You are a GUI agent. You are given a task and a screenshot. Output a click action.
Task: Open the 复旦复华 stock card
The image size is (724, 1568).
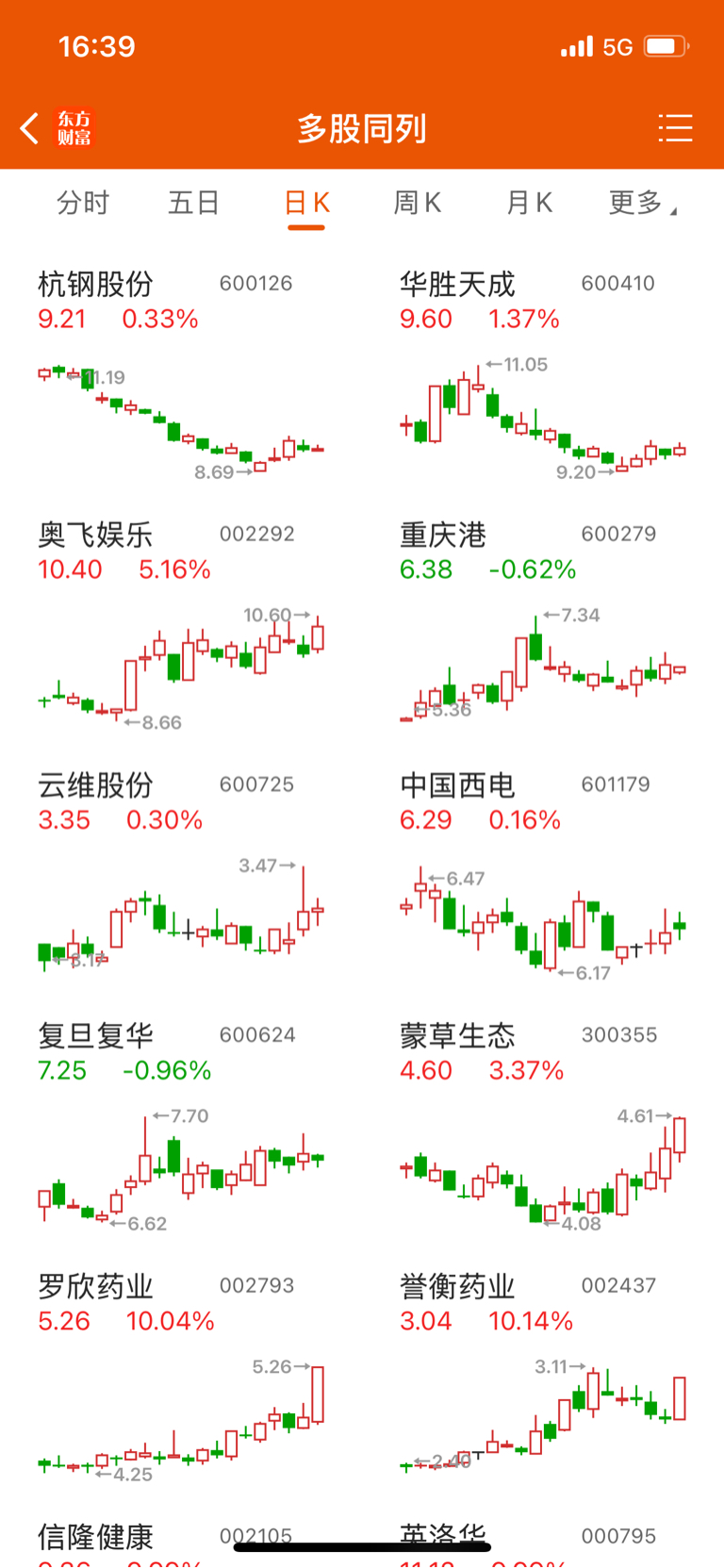tap(181, 1130)
